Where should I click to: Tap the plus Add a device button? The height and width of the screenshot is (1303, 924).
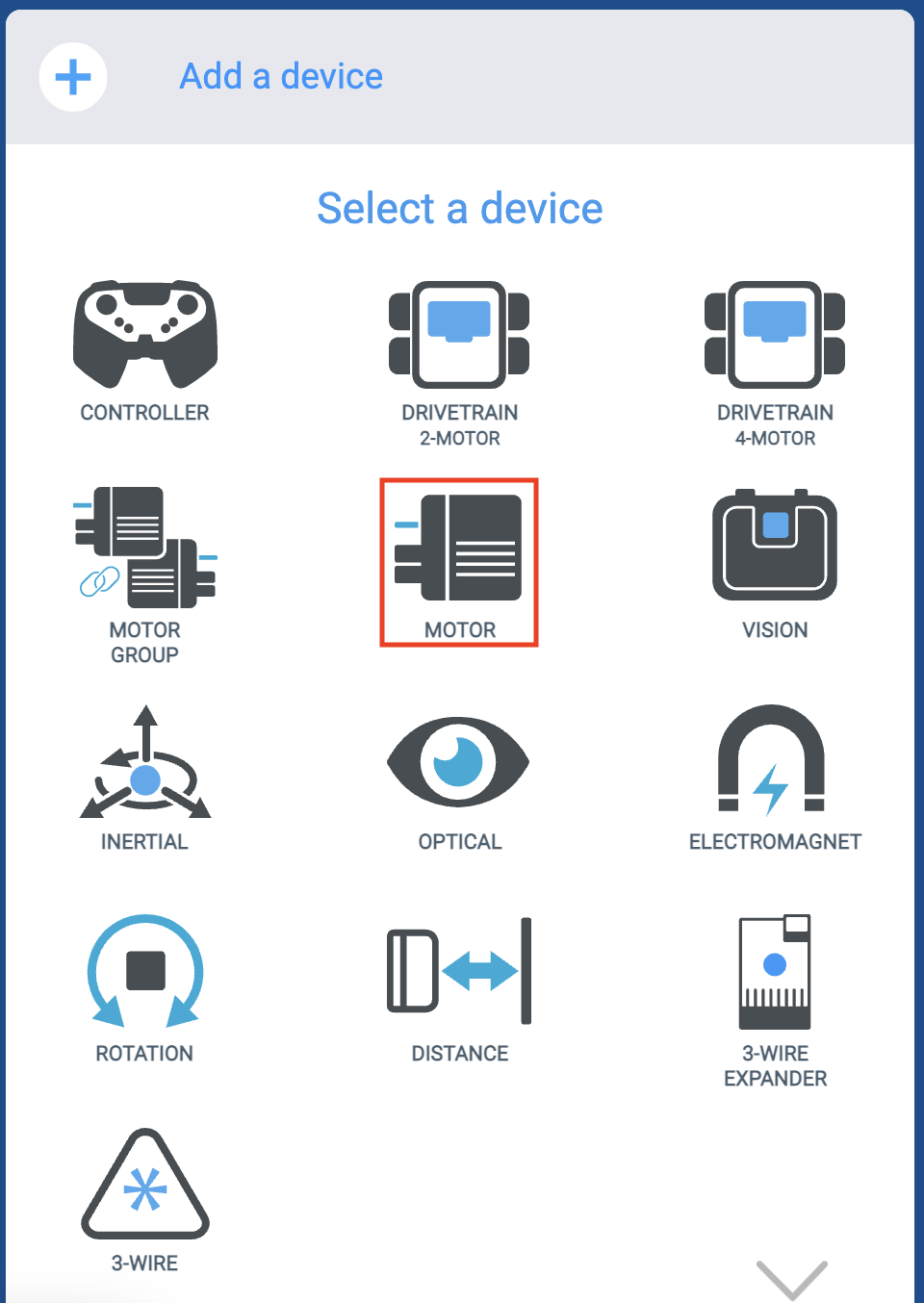73,77
